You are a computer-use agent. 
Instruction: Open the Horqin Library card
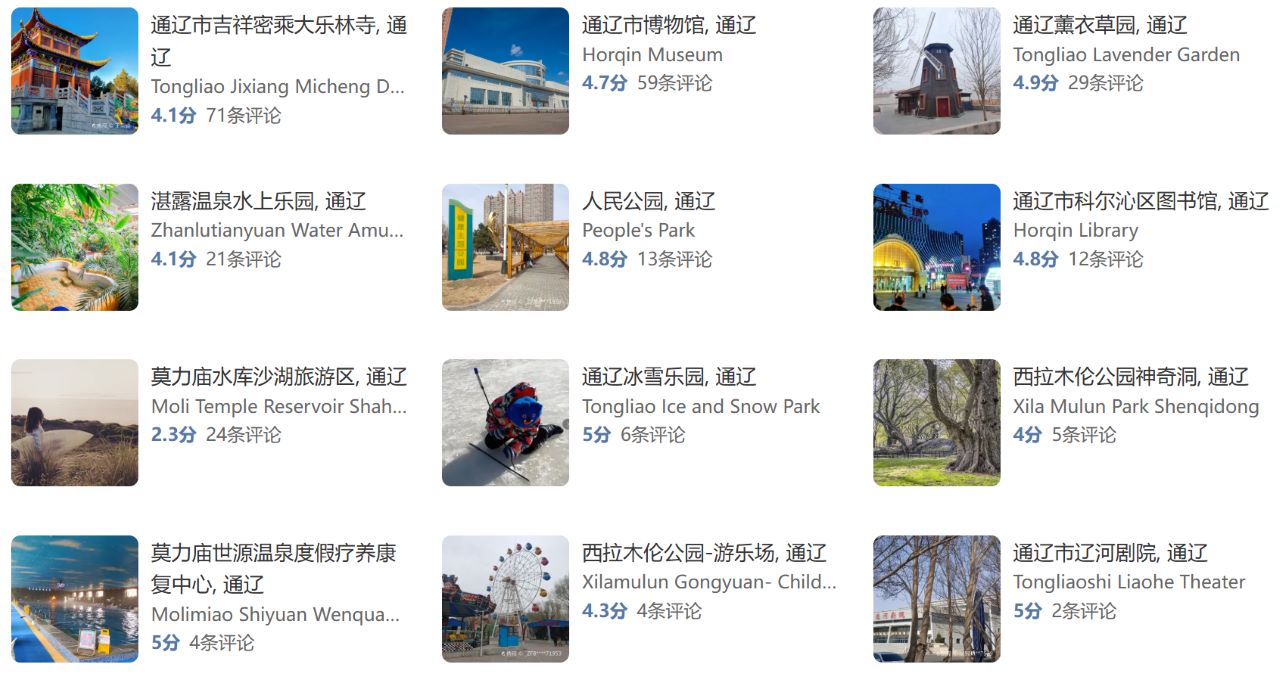coord(1139,201)
